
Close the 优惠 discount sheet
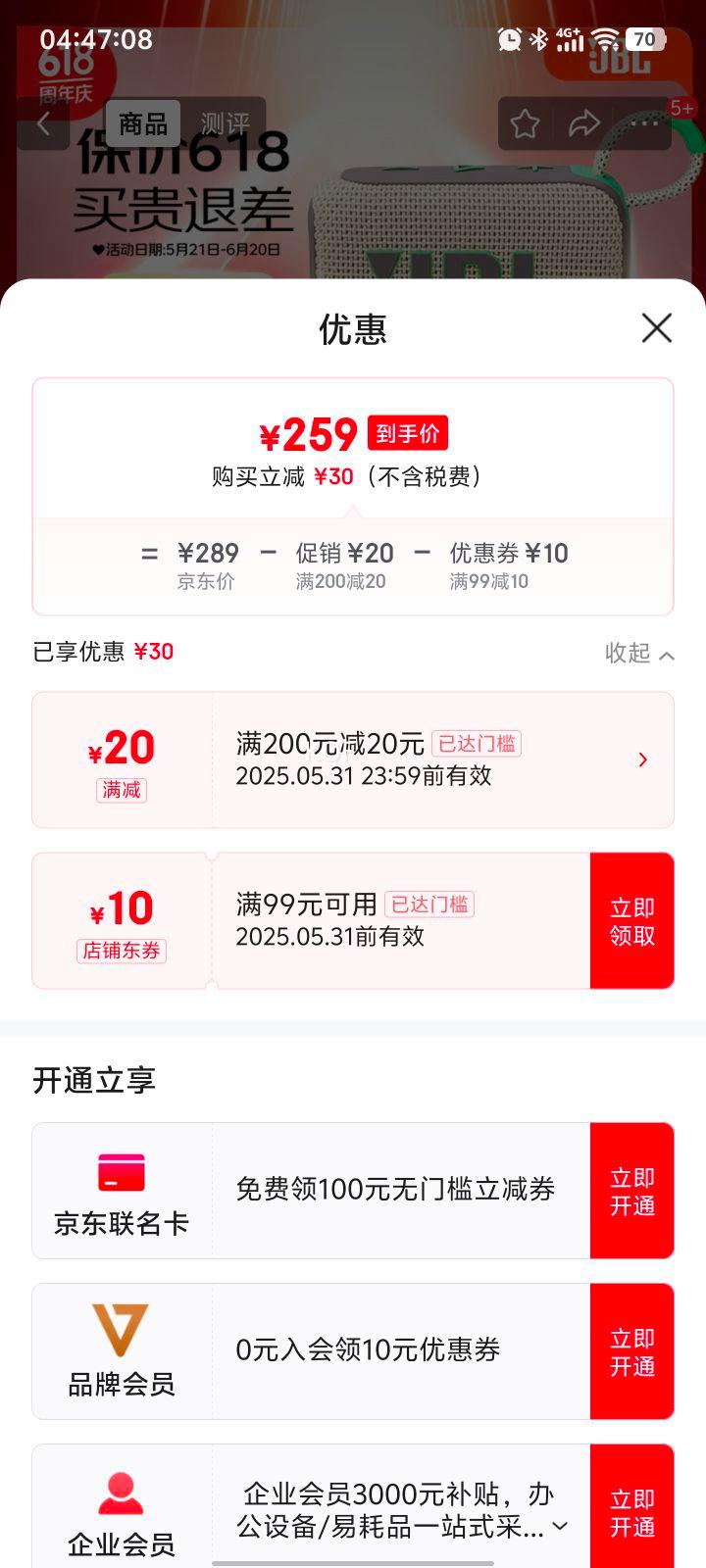(656, 328)
